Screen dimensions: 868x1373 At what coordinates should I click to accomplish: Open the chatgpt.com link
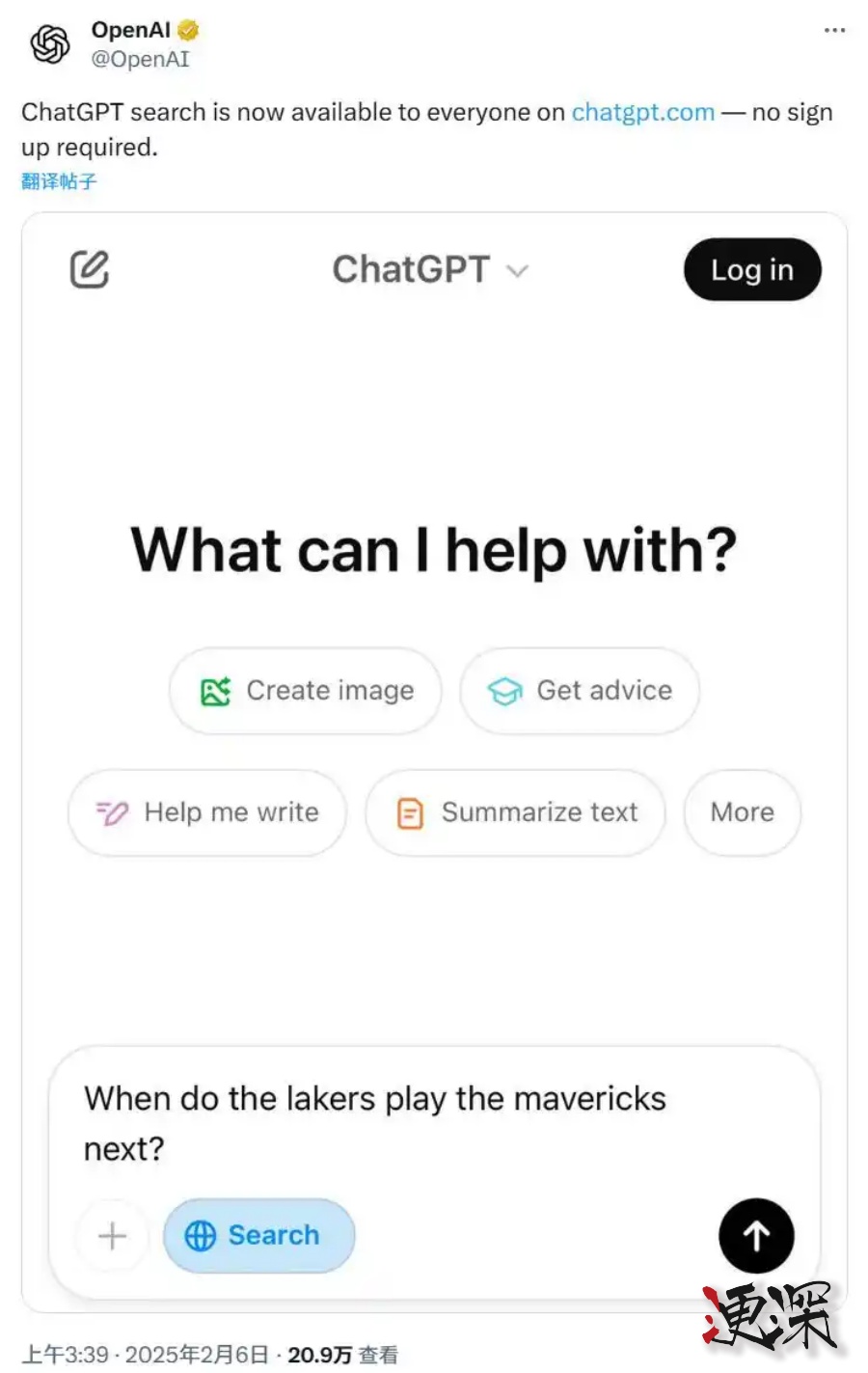(641, 112)
